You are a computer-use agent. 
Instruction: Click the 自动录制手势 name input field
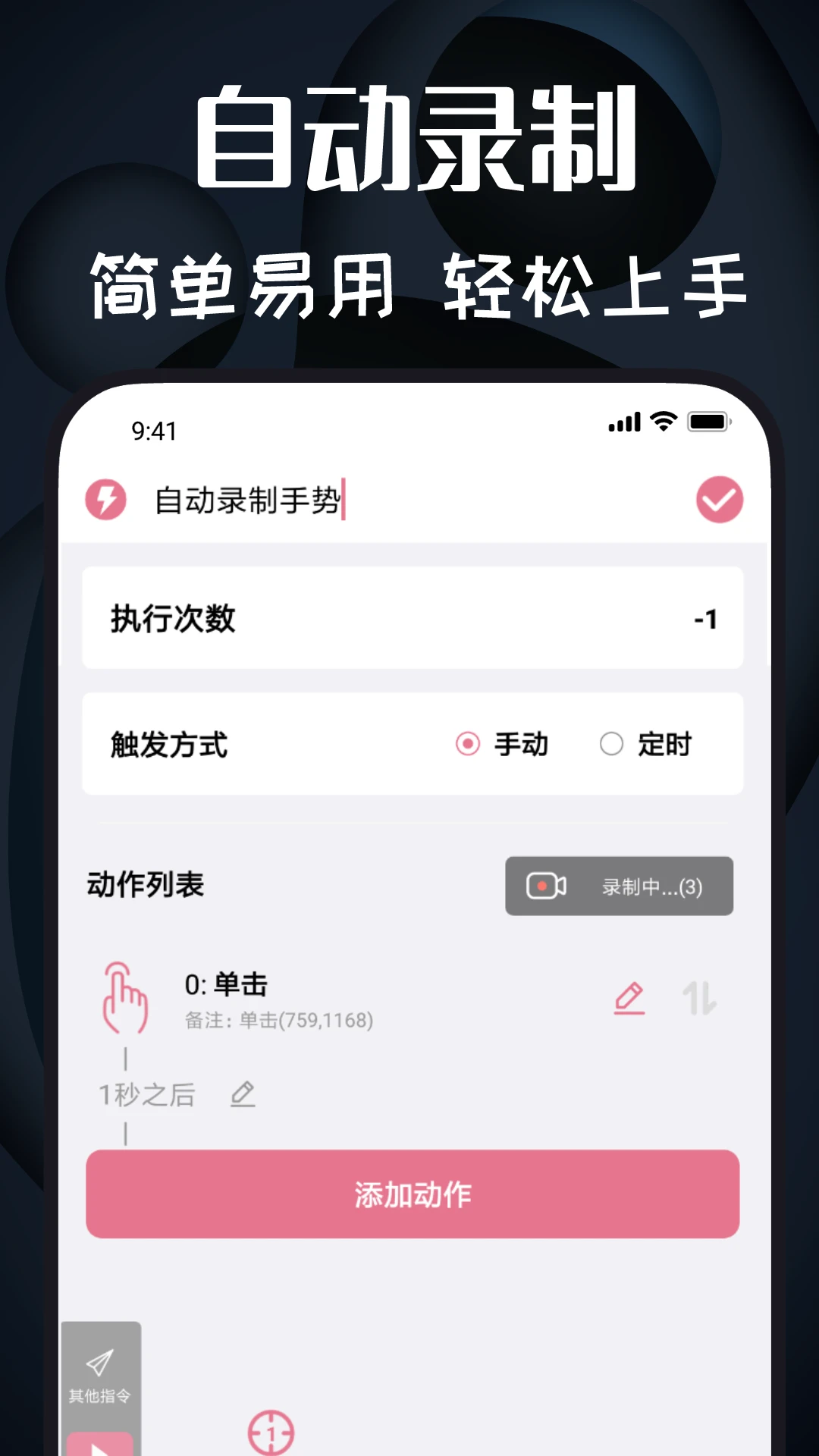click(250, 500)
